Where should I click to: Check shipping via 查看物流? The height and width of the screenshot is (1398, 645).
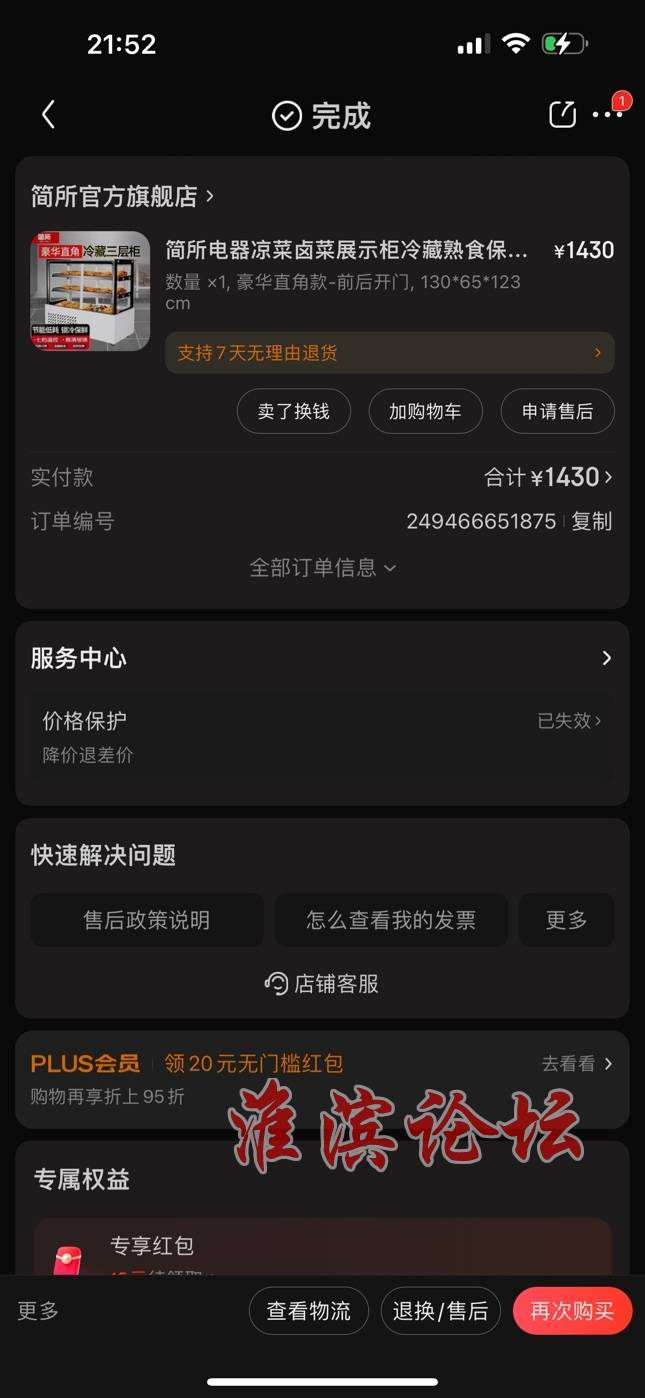[x=308, y=1311]
